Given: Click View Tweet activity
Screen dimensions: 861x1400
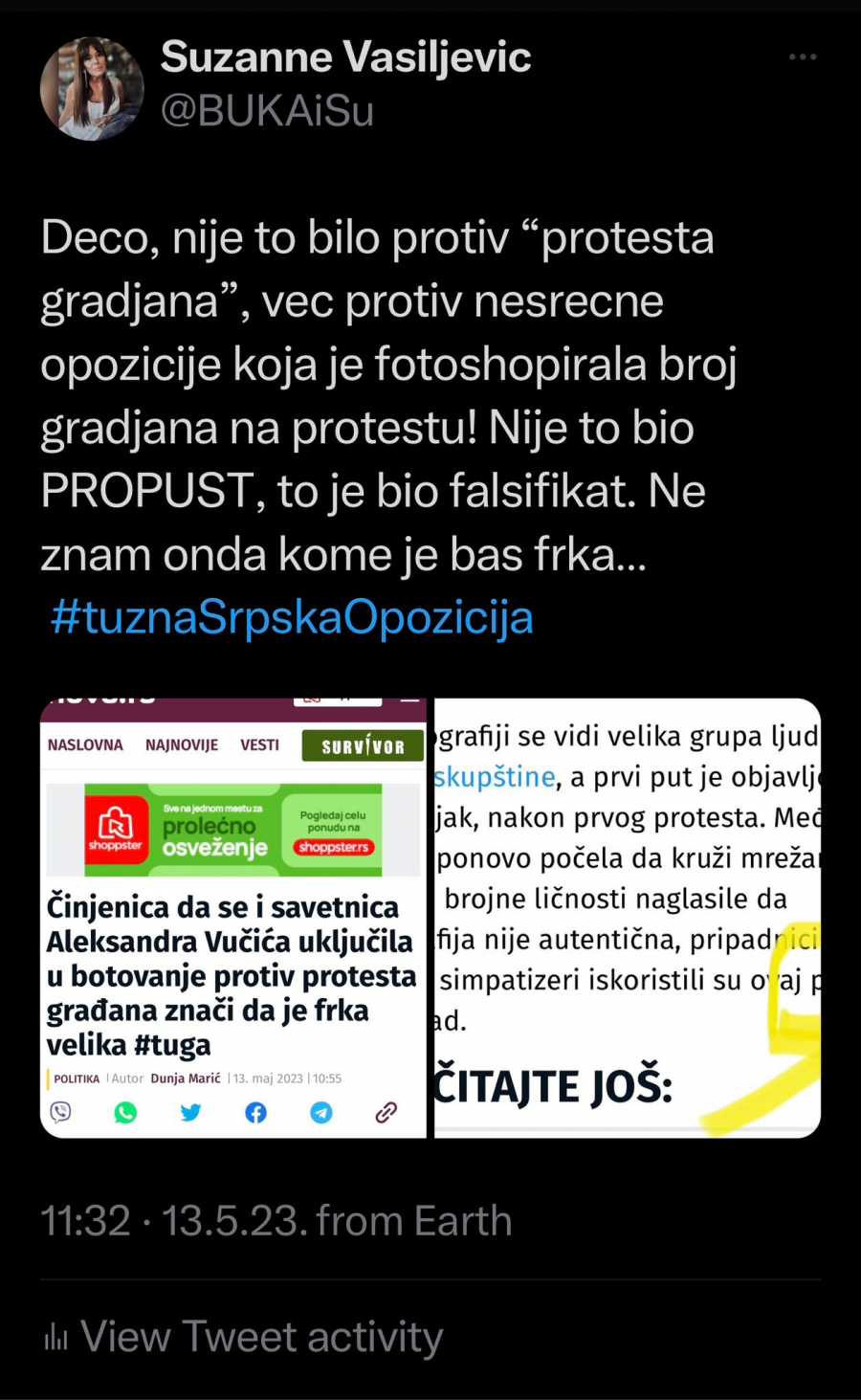Looking at the screenshot, I should click(x=261, y=1336).
